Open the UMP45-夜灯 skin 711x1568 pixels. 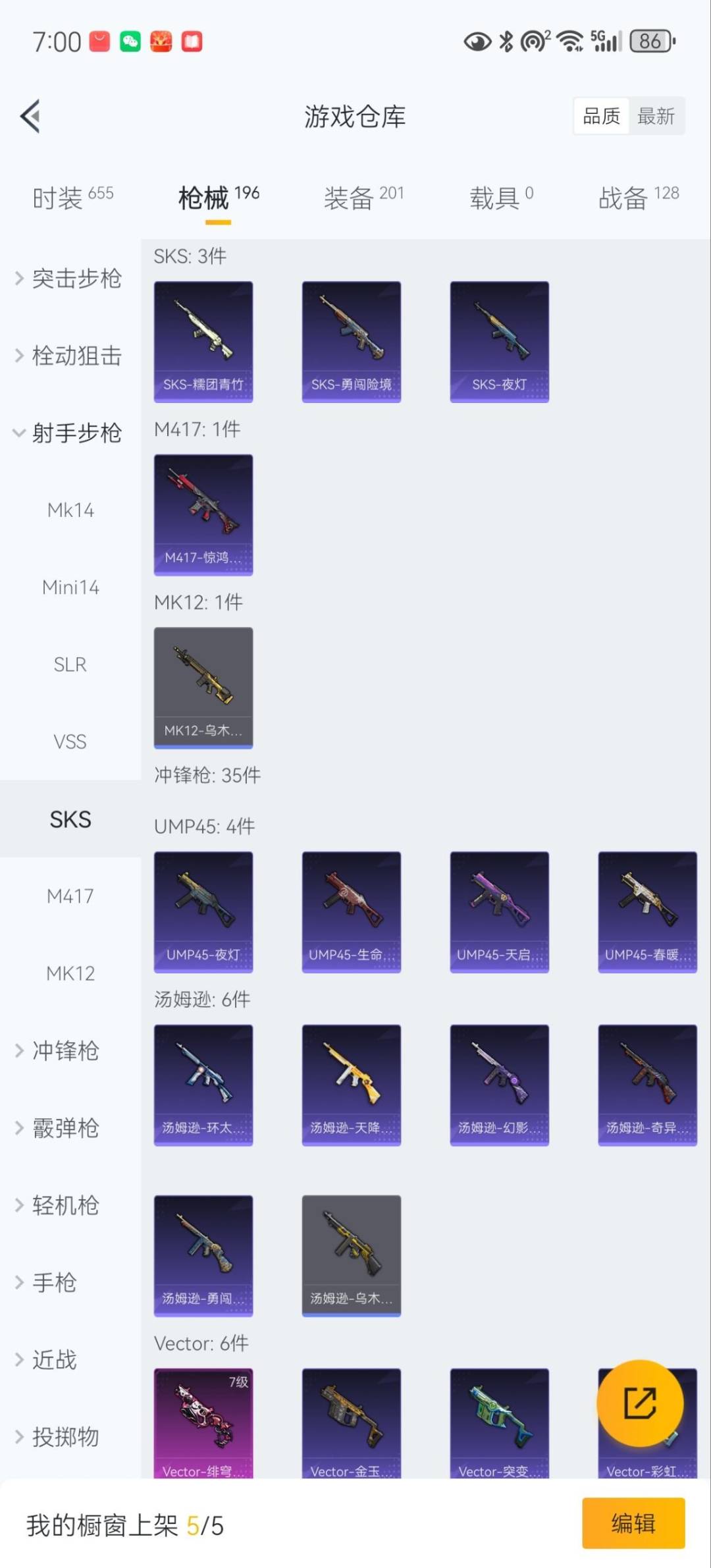click(x=203, y=911)
